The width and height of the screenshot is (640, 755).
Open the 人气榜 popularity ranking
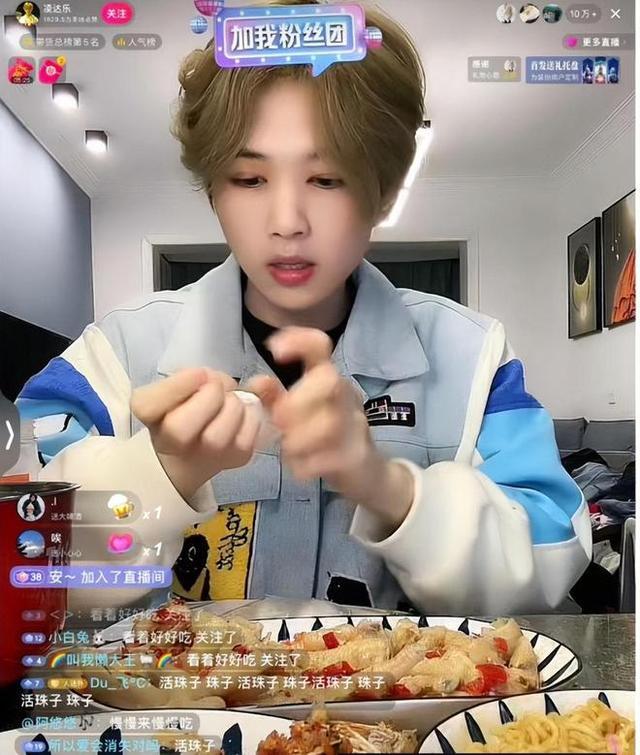pyautogui.click(x=136, y=42)
